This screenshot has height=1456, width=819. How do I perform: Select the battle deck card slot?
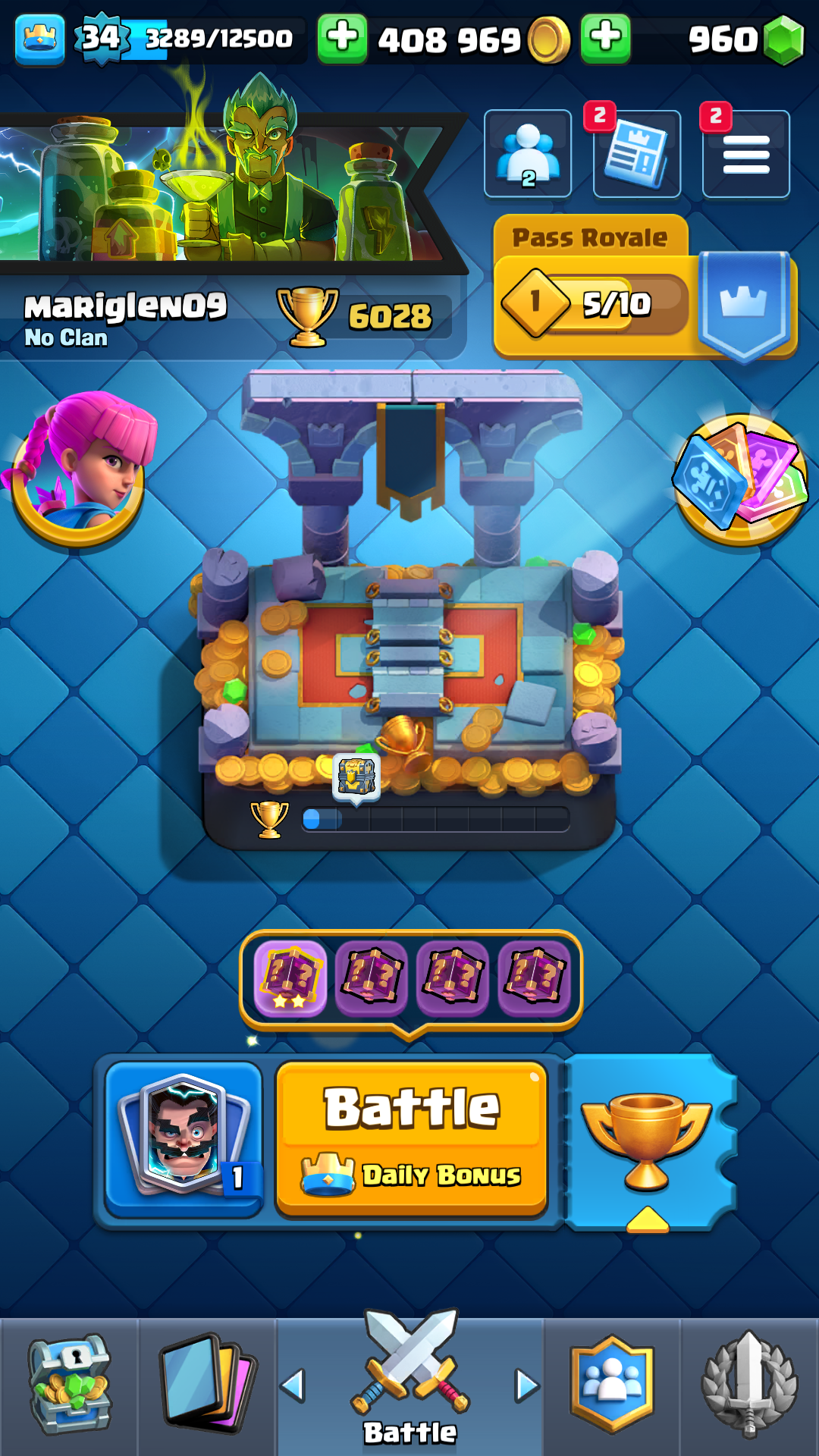tap(184, 1137)
